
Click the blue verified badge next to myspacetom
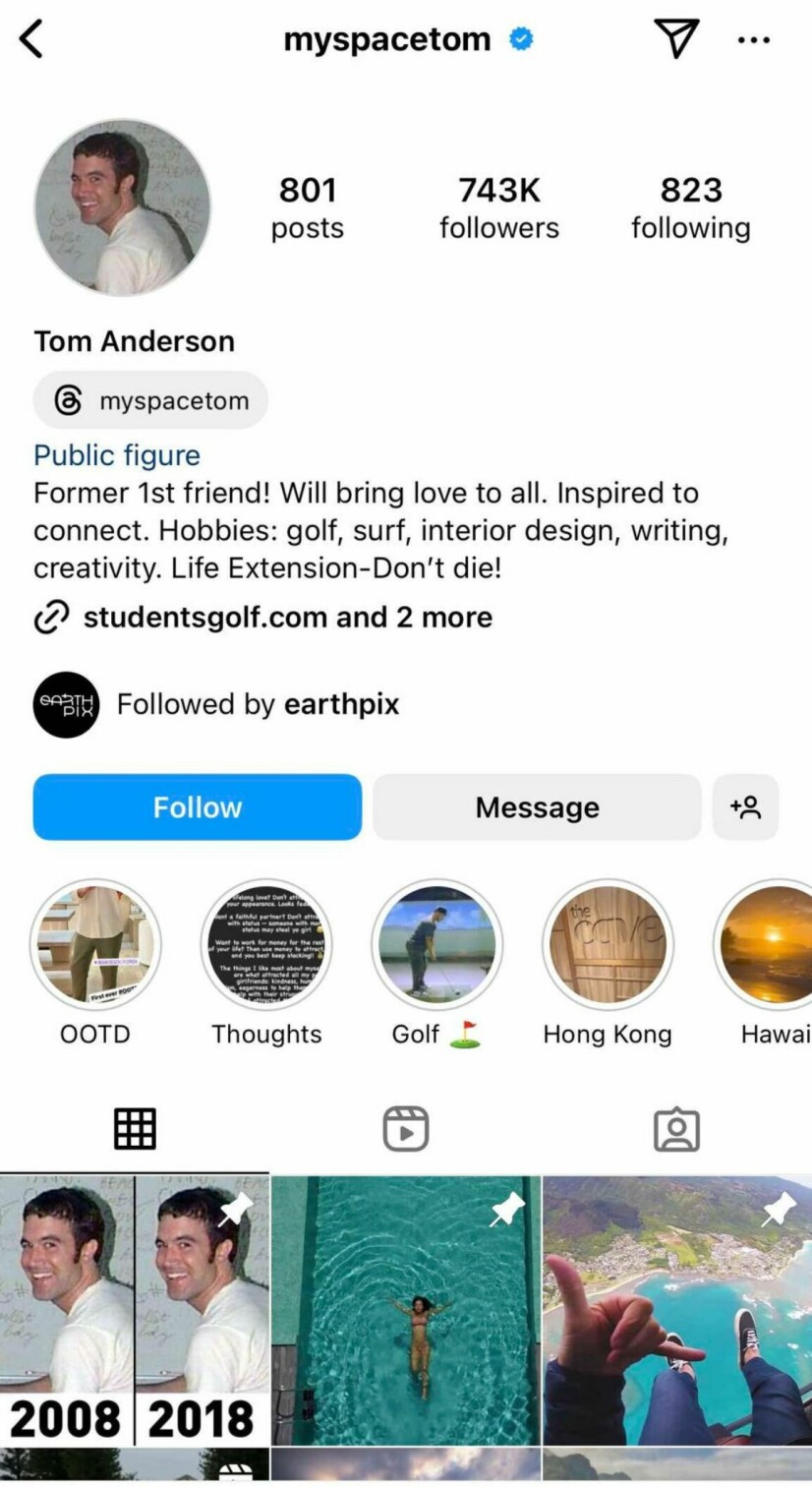click(521, 39)
